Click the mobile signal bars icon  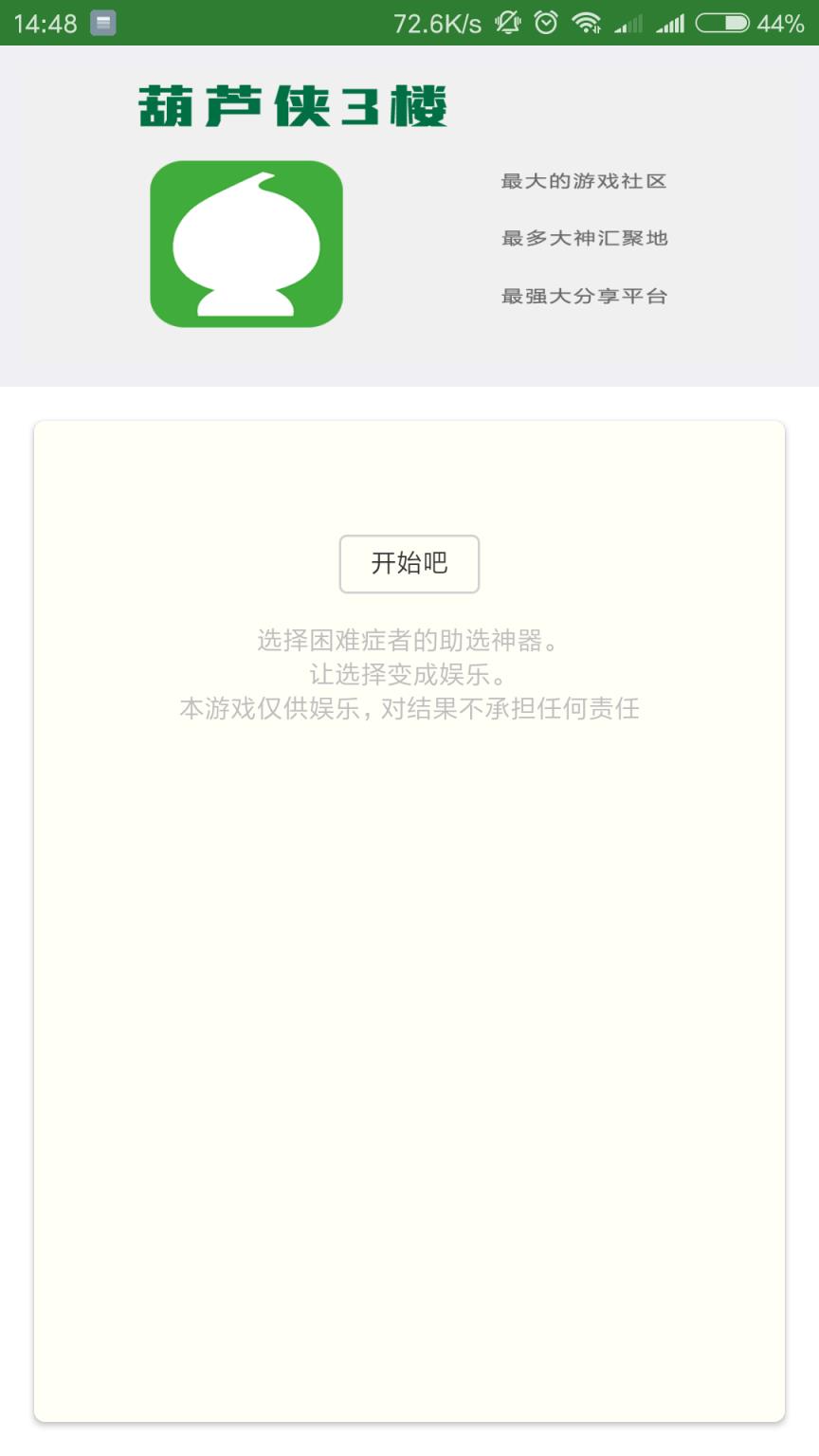(x=627, y=22)
